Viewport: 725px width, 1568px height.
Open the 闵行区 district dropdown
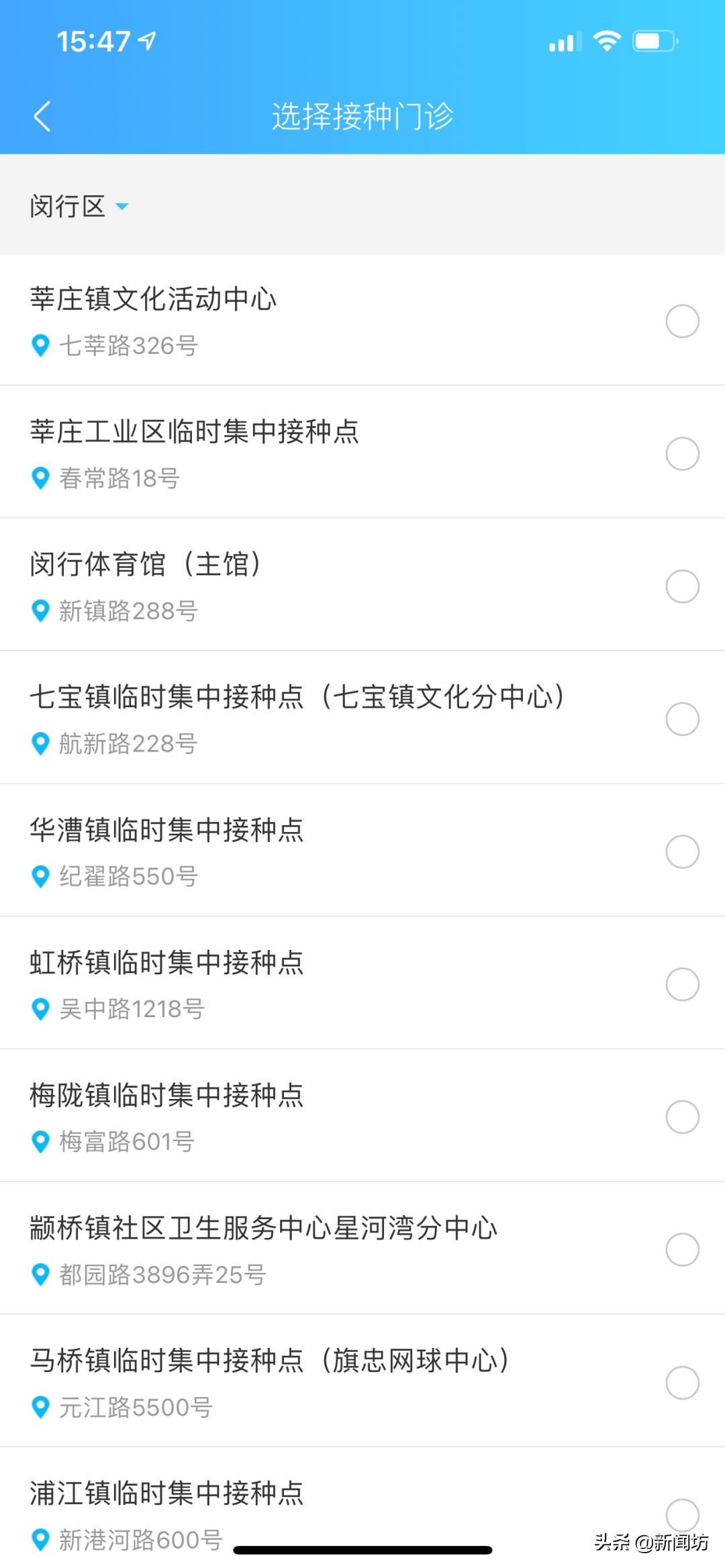(x=79, y=207)
